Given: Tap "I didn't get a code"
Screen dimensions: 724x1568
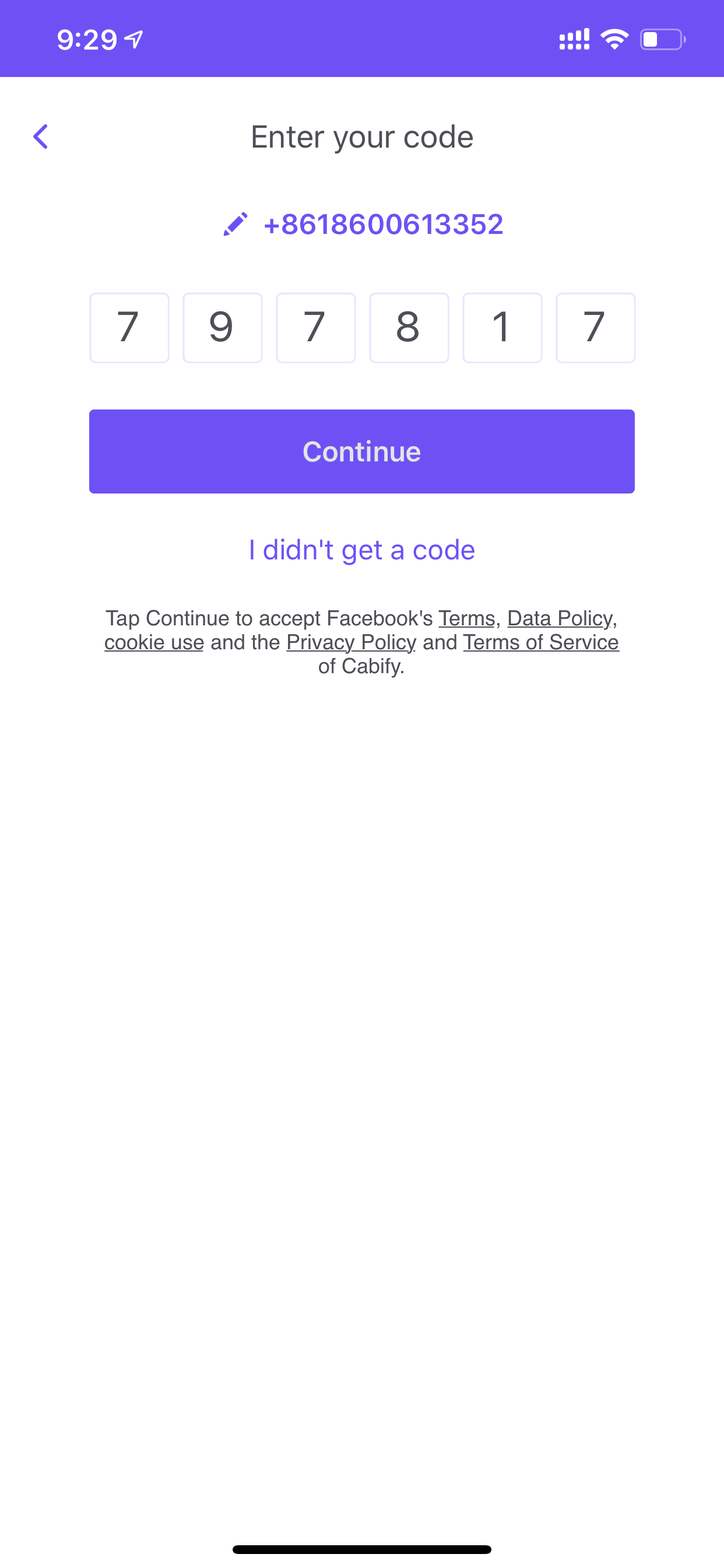Looking at the screenshot, I should [362, 550].
